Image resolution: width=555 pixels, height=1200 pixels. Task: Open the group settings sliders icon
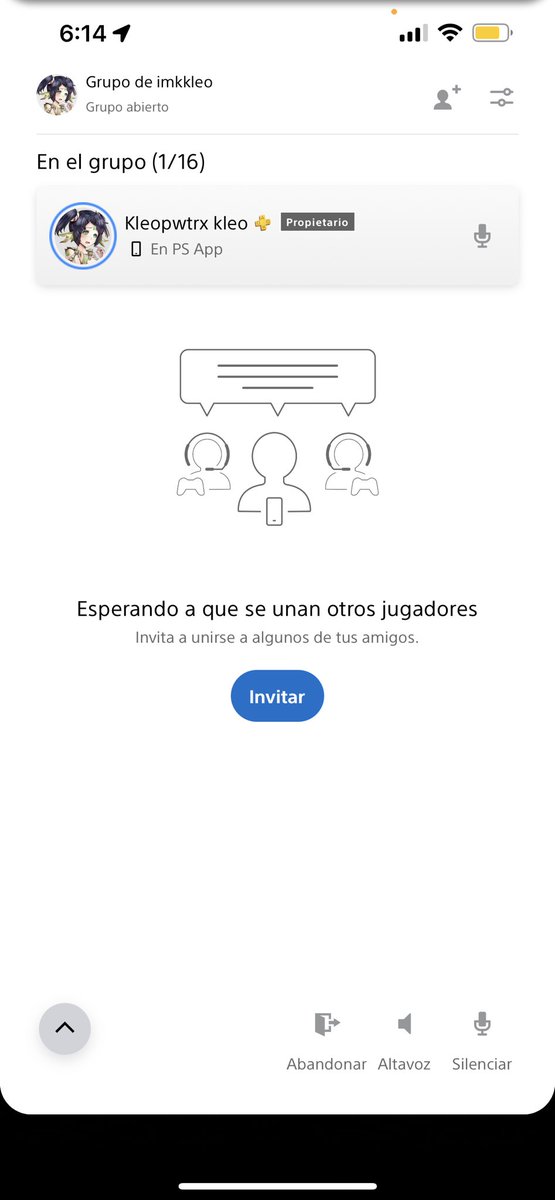(x=501, y=97)
